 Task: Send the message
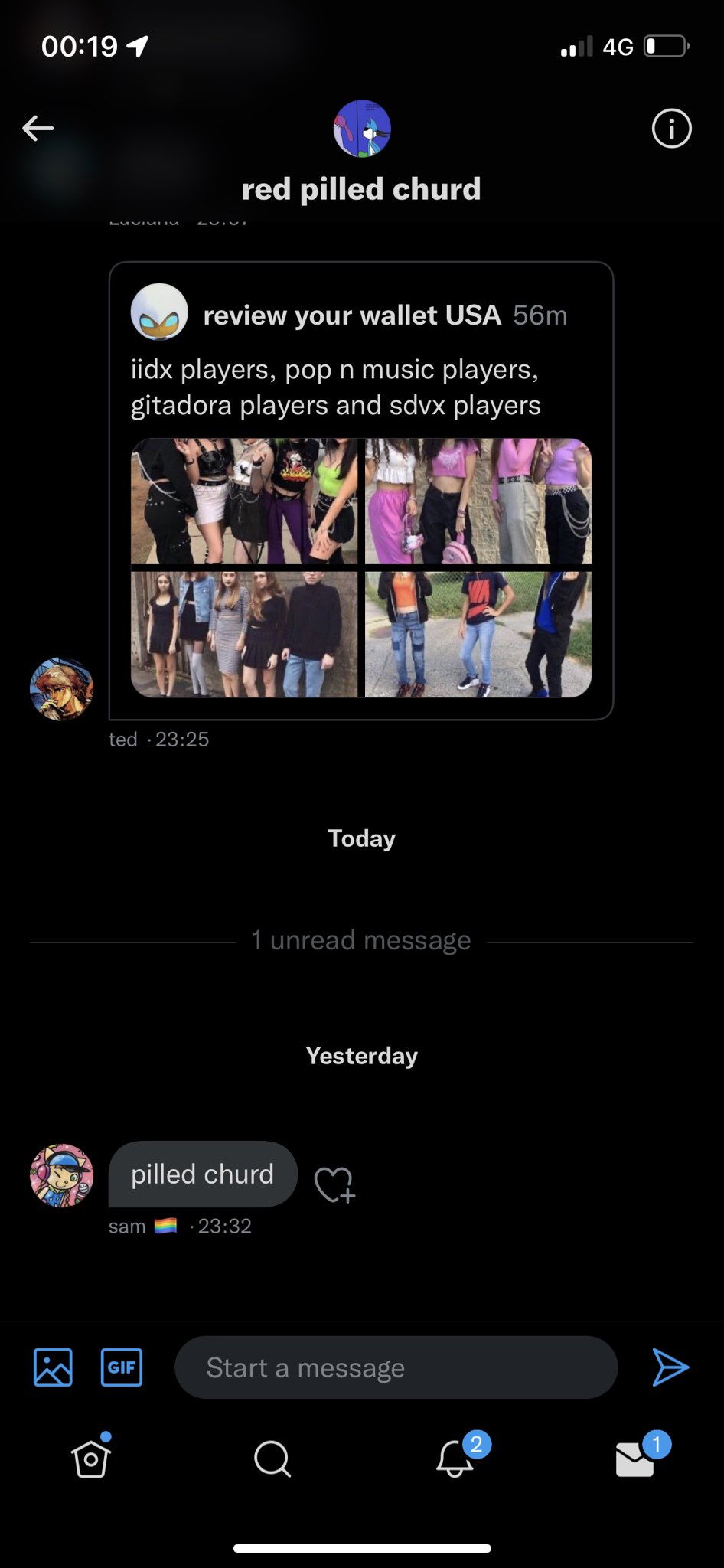point(670,1367)
